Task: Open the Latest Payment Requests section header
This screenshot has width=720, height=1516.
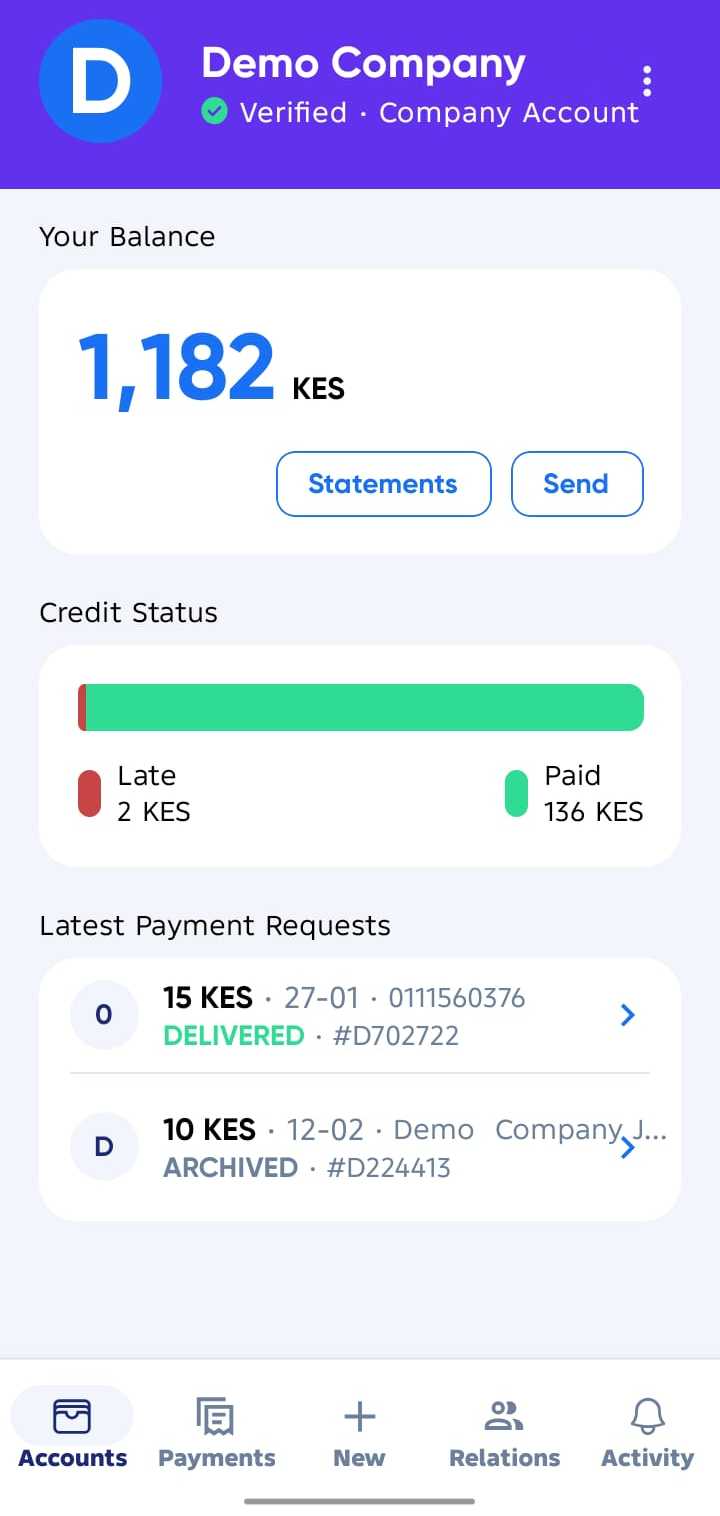Action: (x=214, y=925)
